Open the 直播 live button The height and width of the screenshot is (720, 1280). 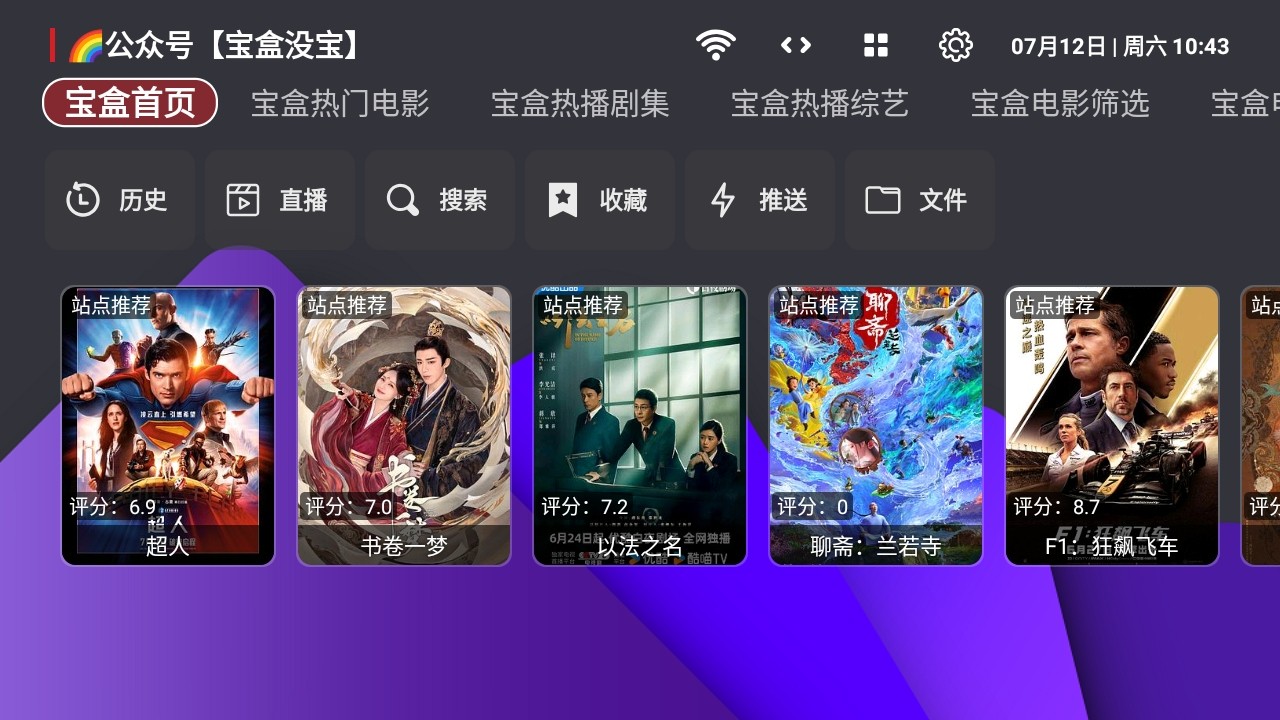pos(280,200)
